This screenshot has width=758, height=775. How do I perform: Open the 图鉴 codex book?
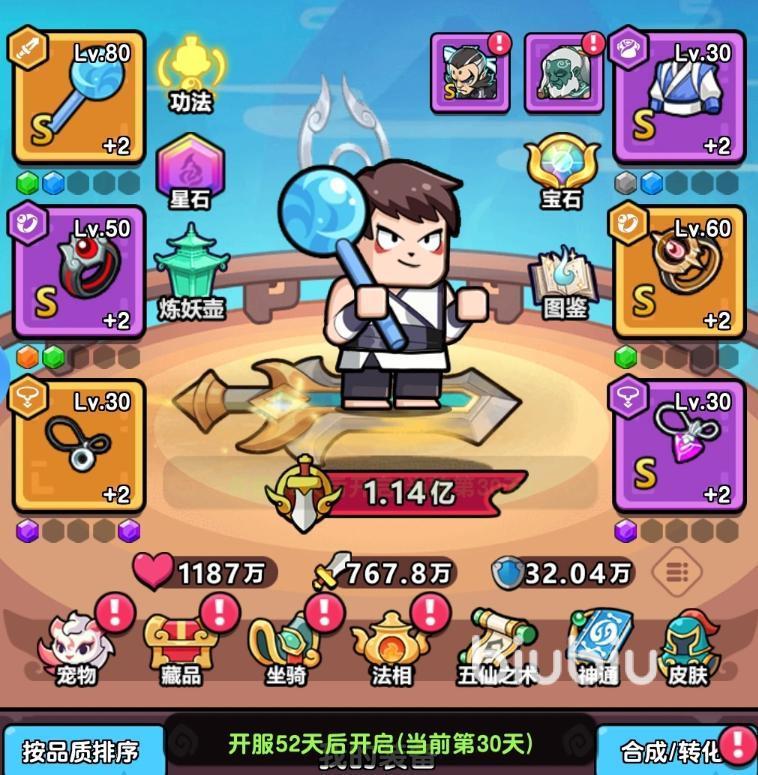pyautogui.click(x=563, y=283)
